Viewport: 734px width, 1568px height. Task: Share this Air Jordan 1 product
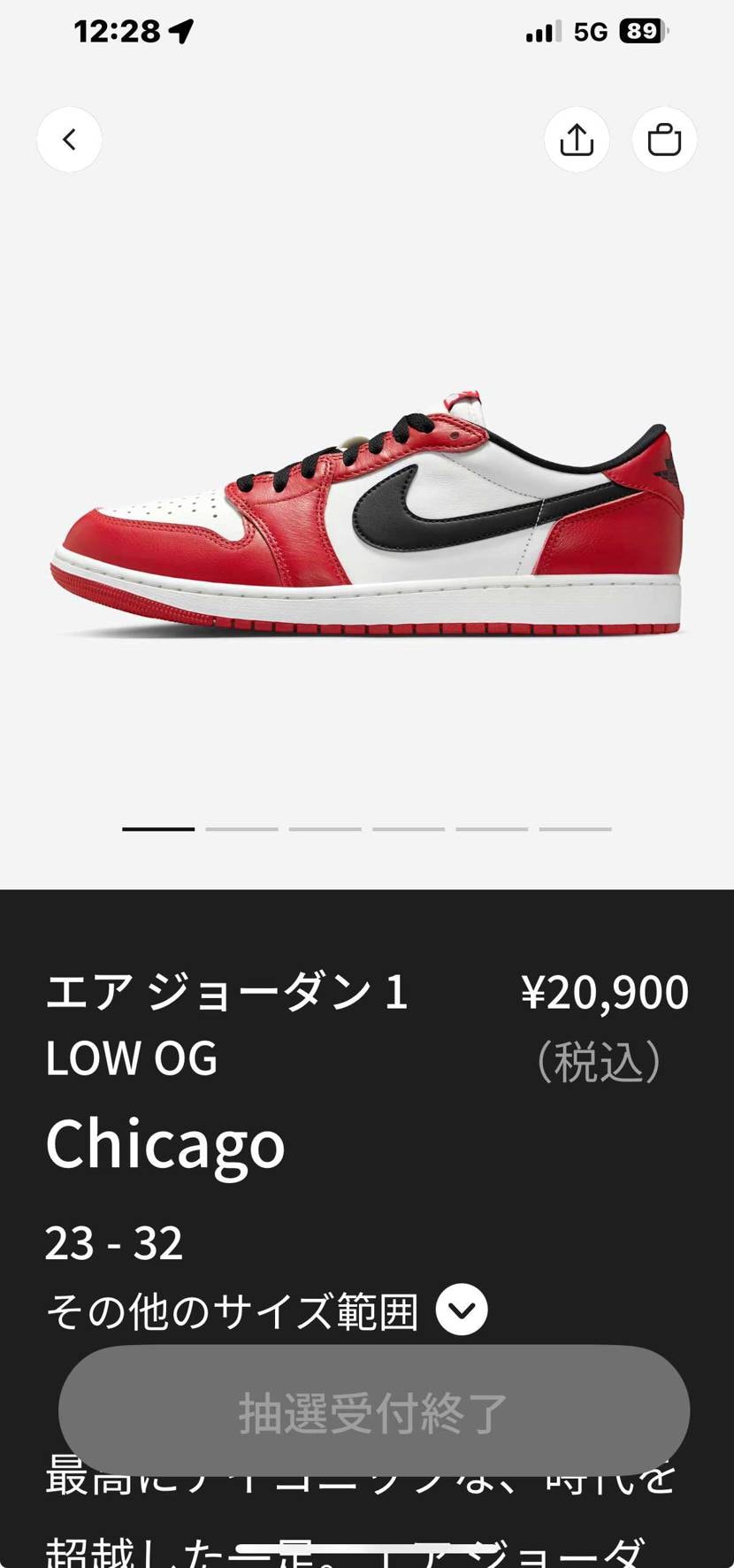pos(577,140)
